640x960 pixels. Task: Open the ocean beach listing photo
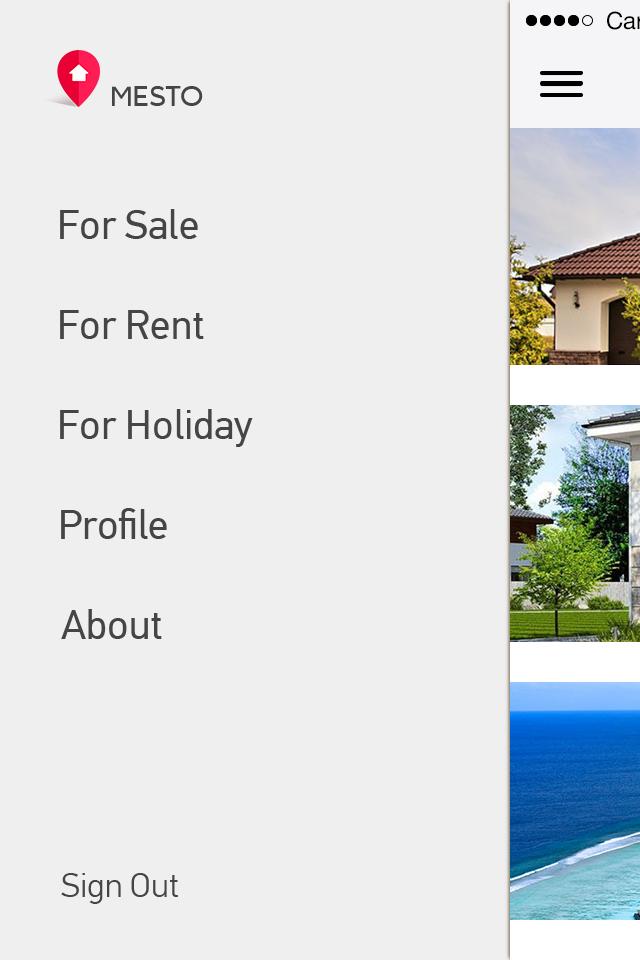(575, 800)
